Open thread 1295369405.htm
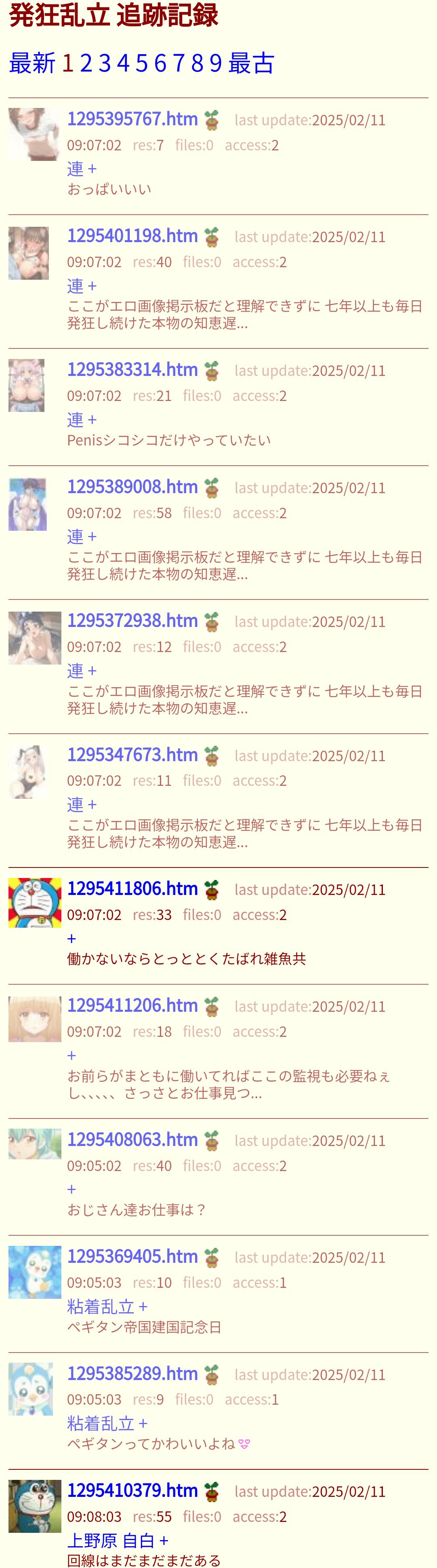437x1568 pixels. (132, 1256)
